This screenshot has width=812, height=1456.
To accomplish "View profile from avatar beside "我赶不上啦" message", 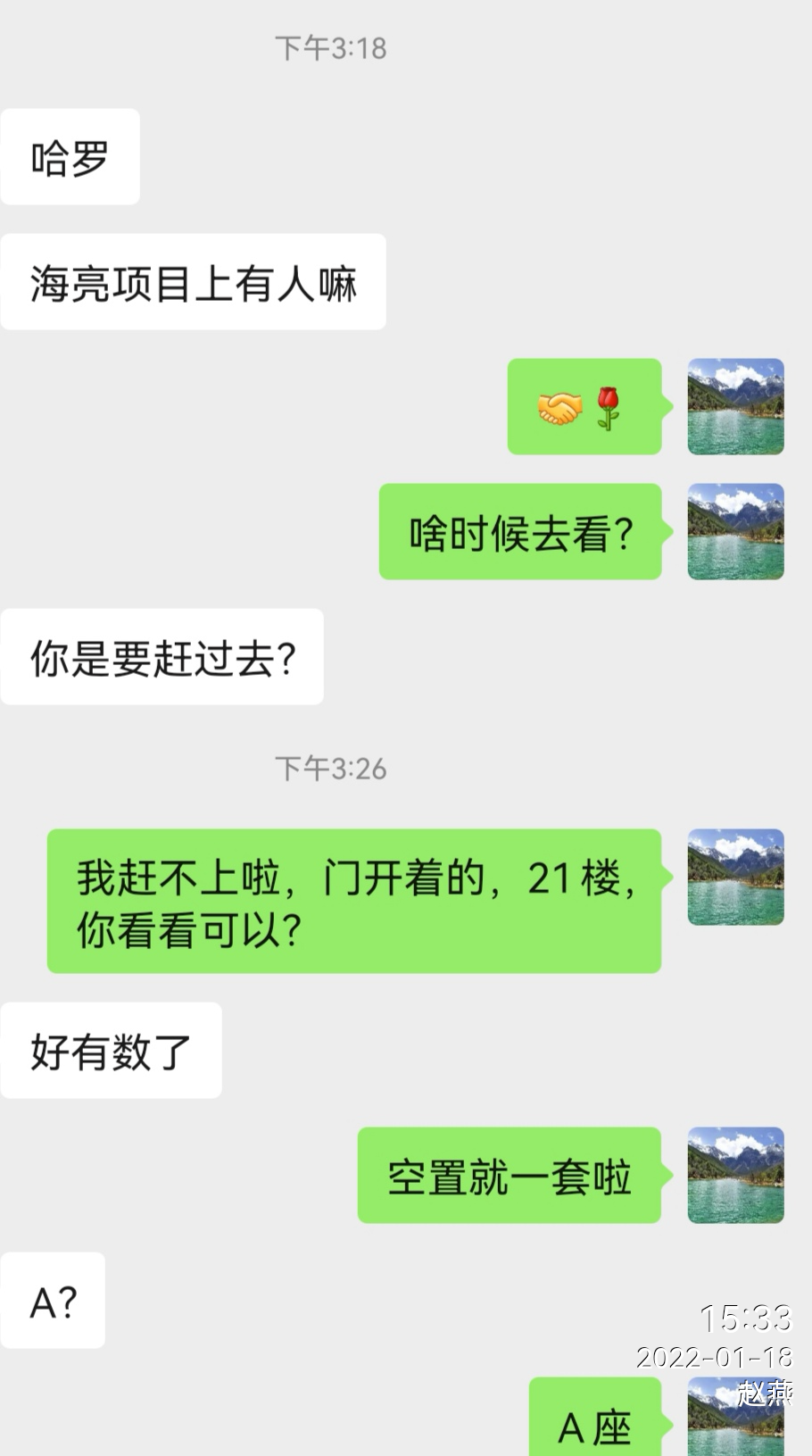I will 735,878.
